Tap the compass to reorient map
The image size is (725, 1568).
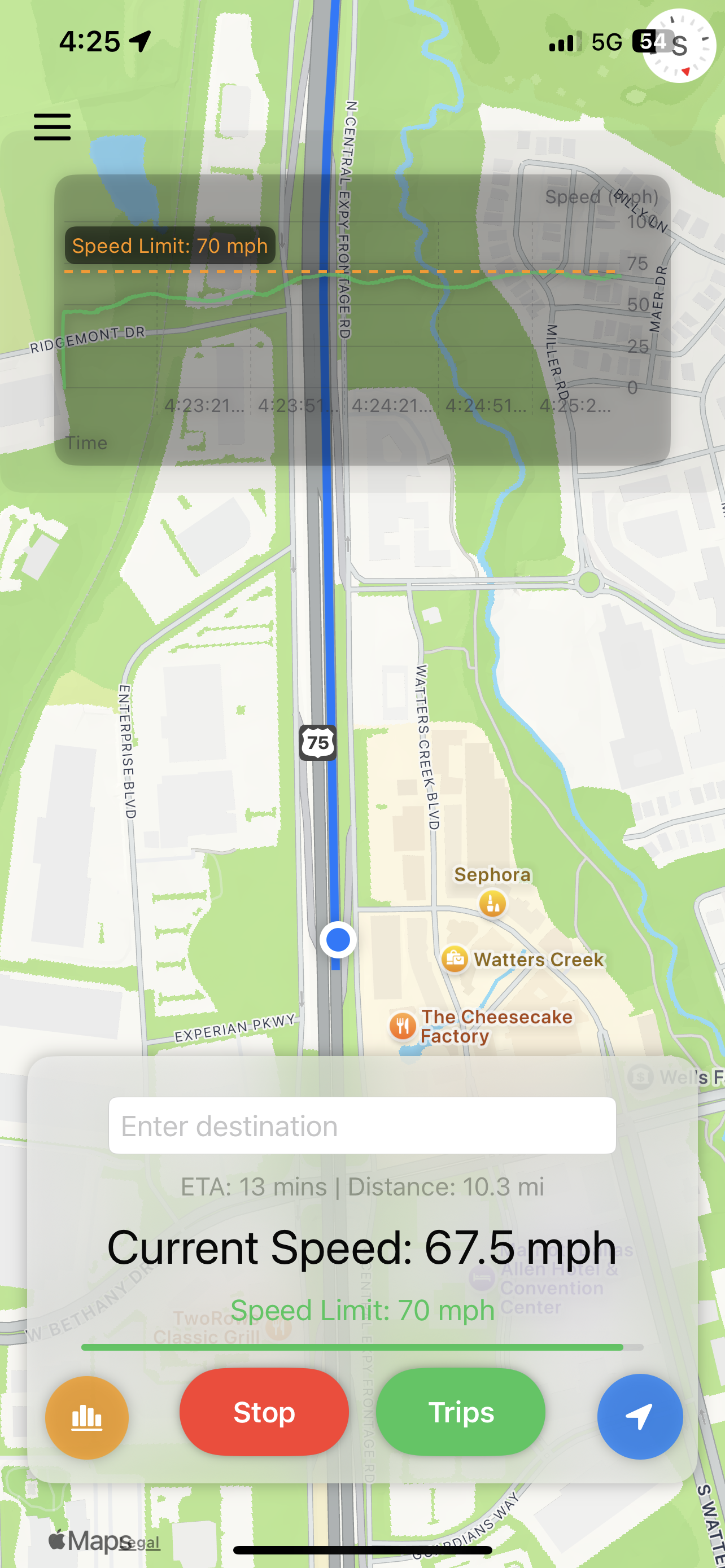click(x=679, y=46)
